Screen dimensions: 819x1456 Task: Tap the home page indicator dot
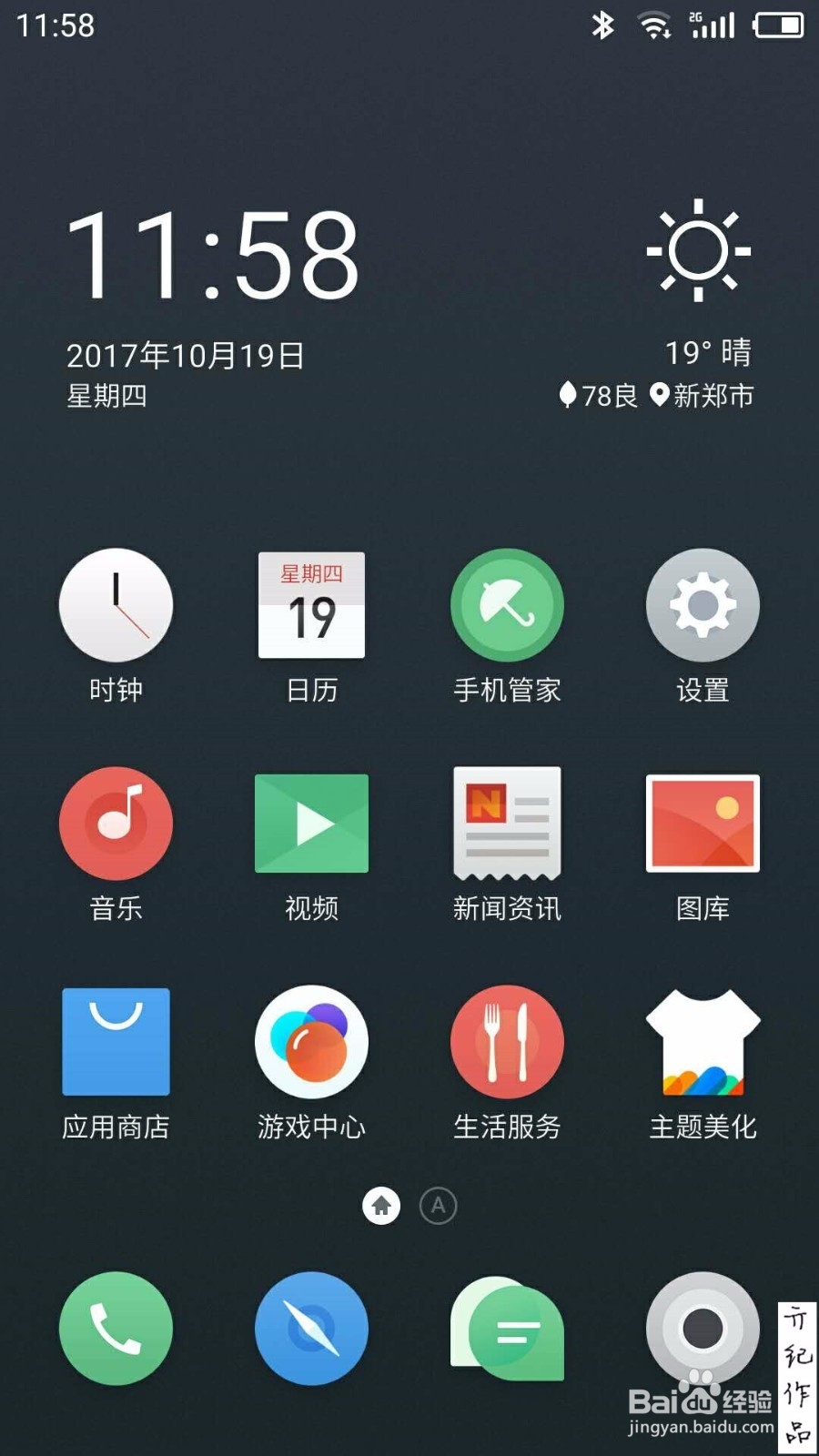pyautogui.click(x=380, y=1205)
